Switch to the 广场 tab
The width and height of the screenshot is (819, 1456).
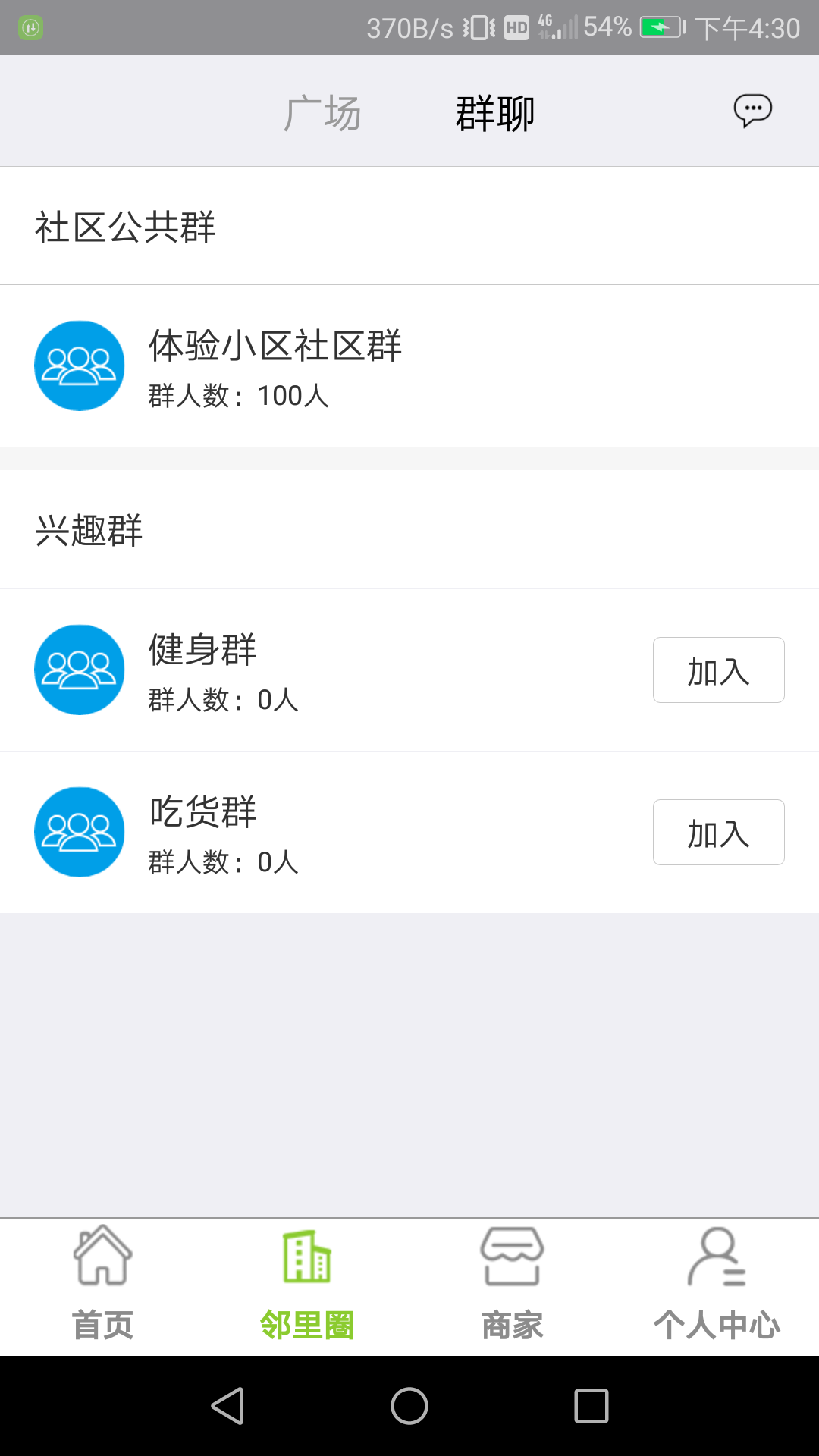pos(322,114)
